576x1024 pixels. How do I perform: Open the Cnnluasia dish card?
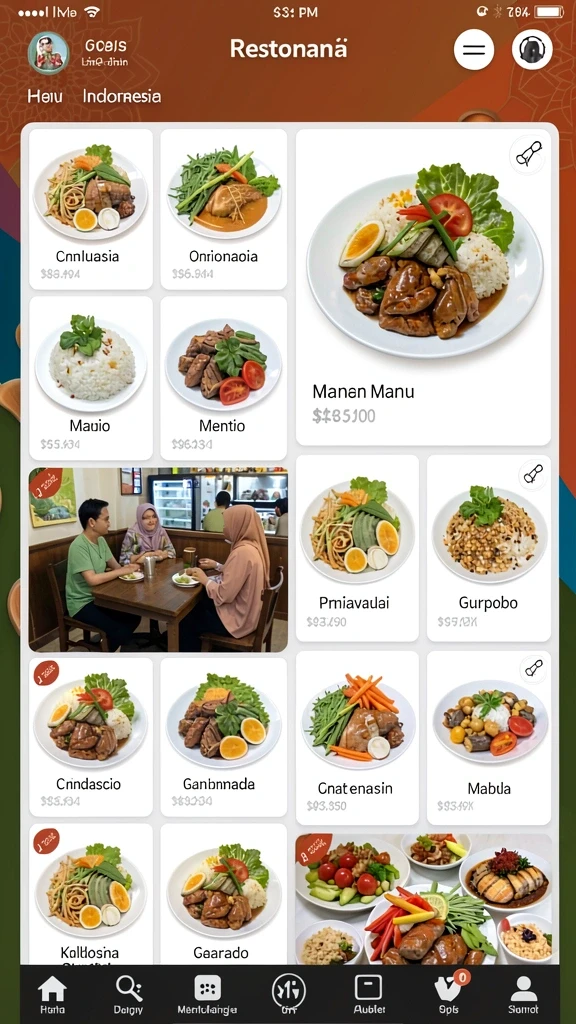(x=91, y=209)
